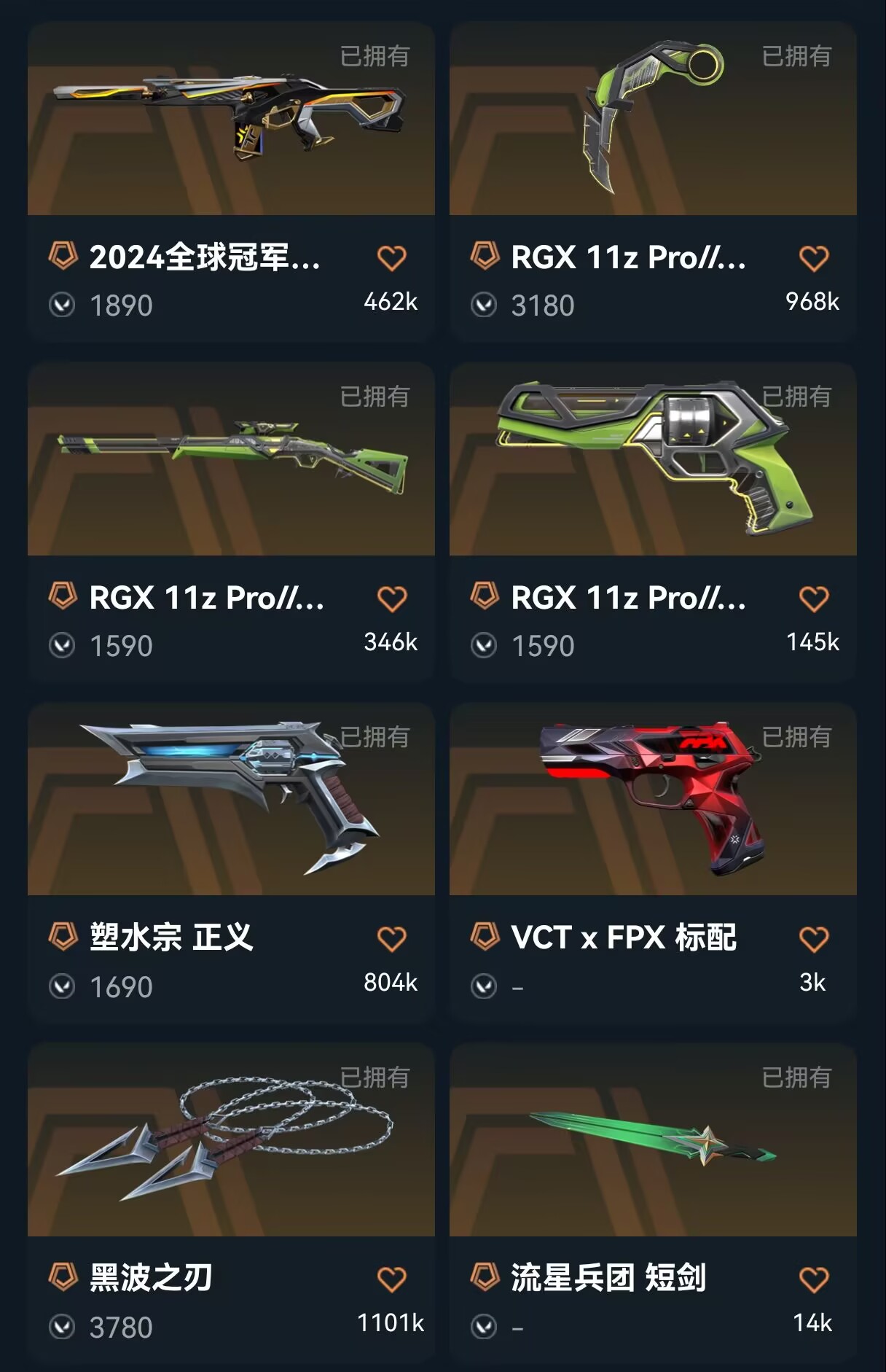Open the VCT x FPX 标配 card

[653, 800]
